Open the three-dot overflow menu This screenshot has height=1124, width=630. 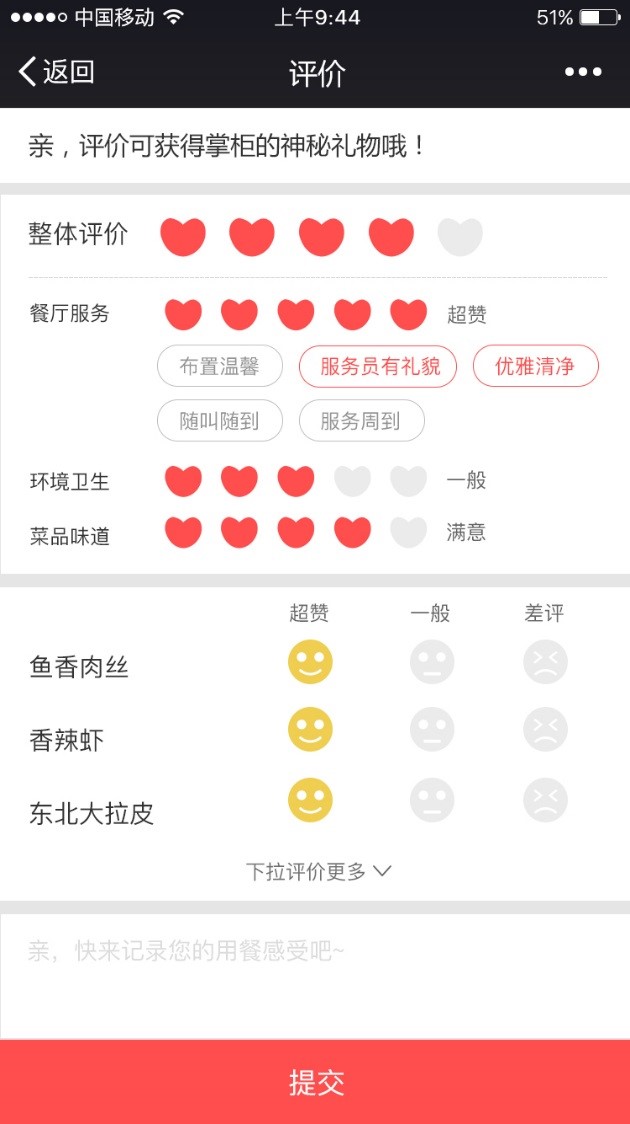click(x=583, y=72)
